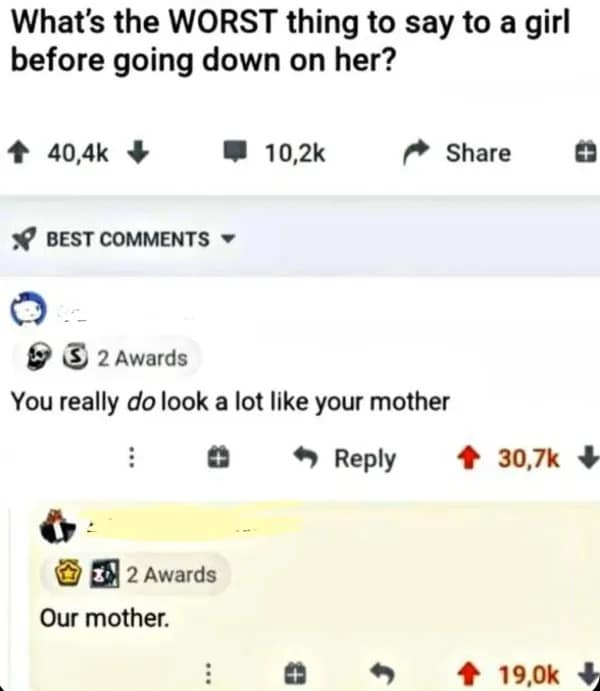Open the Best Comments sort dropdown
The image size is (600, 691).
click(x=127, y=239)
